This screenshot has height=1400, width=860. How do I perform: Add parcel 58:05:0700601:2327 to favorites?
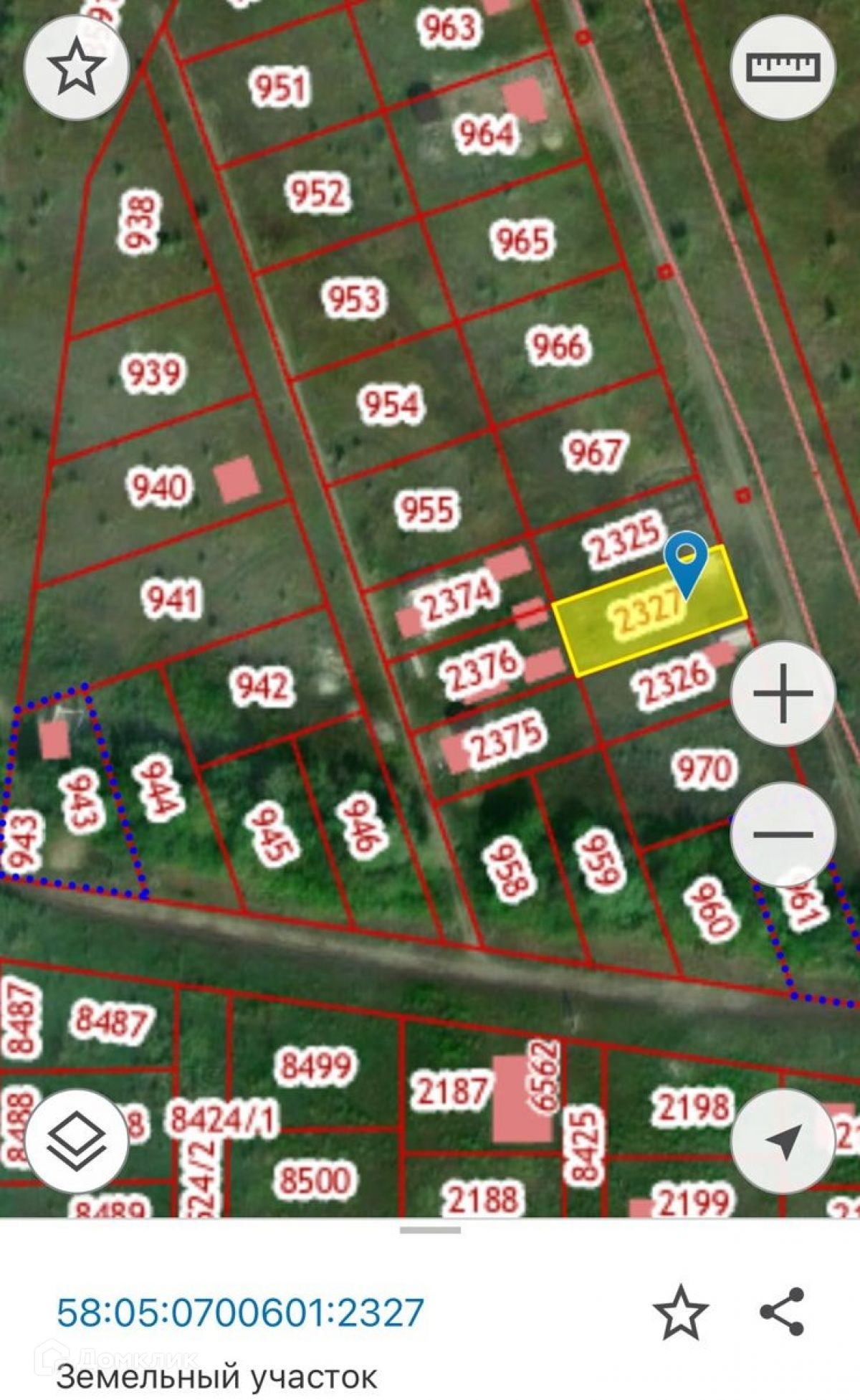[x=680, y=1312]
